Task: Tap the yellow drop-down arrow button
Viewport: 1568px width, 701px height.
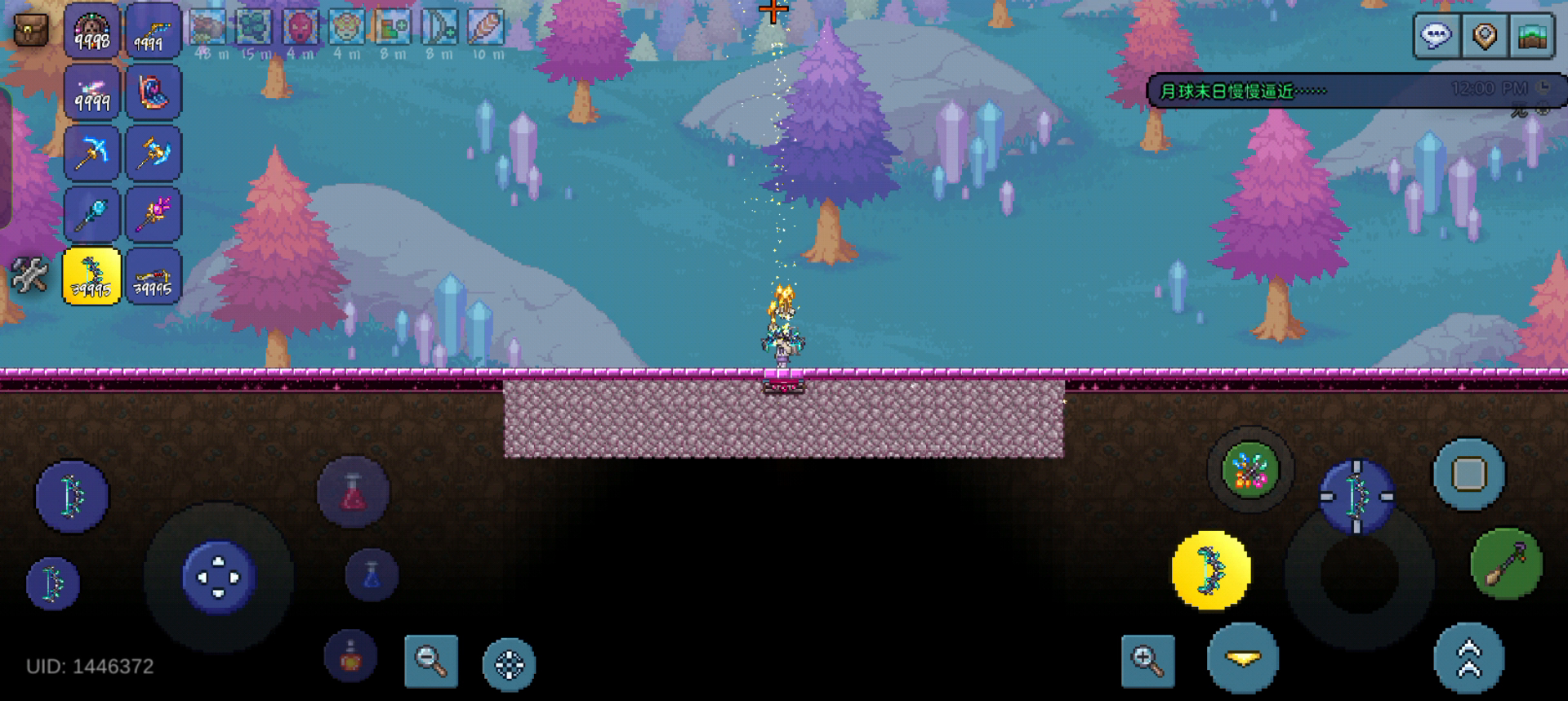Action: [x=1242, y=659]
